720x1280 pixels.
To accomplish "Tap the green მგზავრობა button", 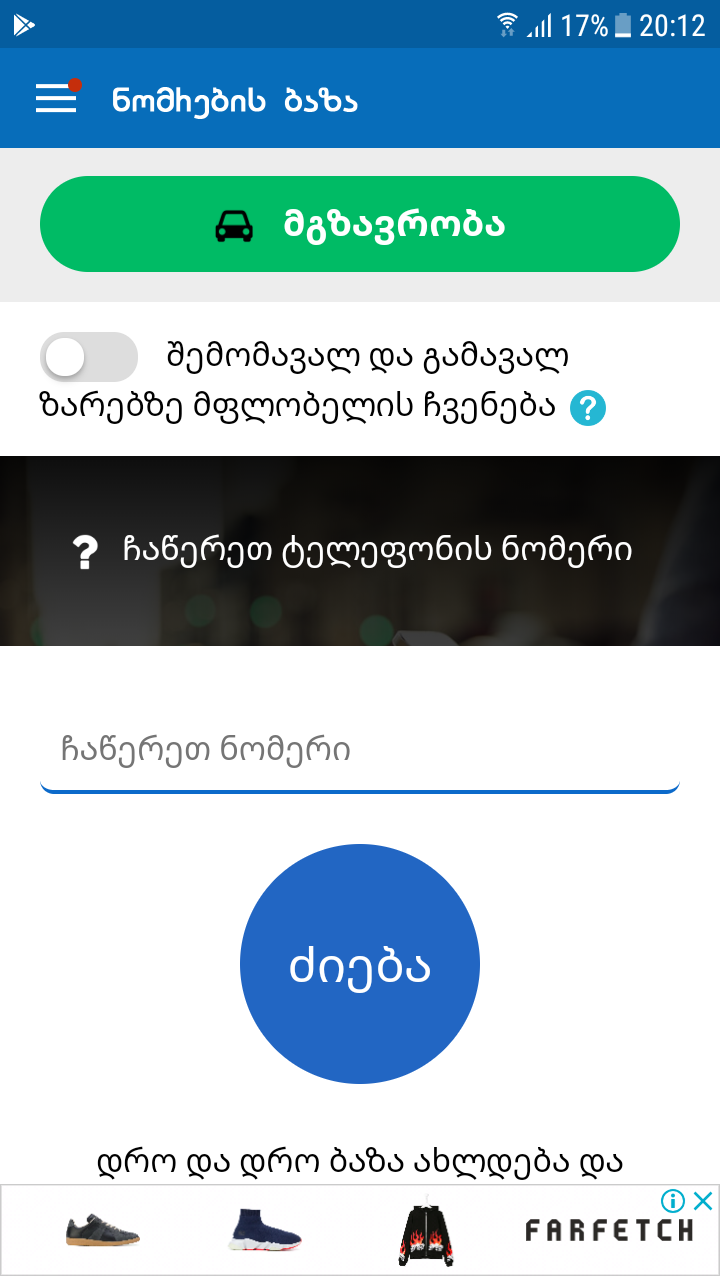I will click(360, 224).
